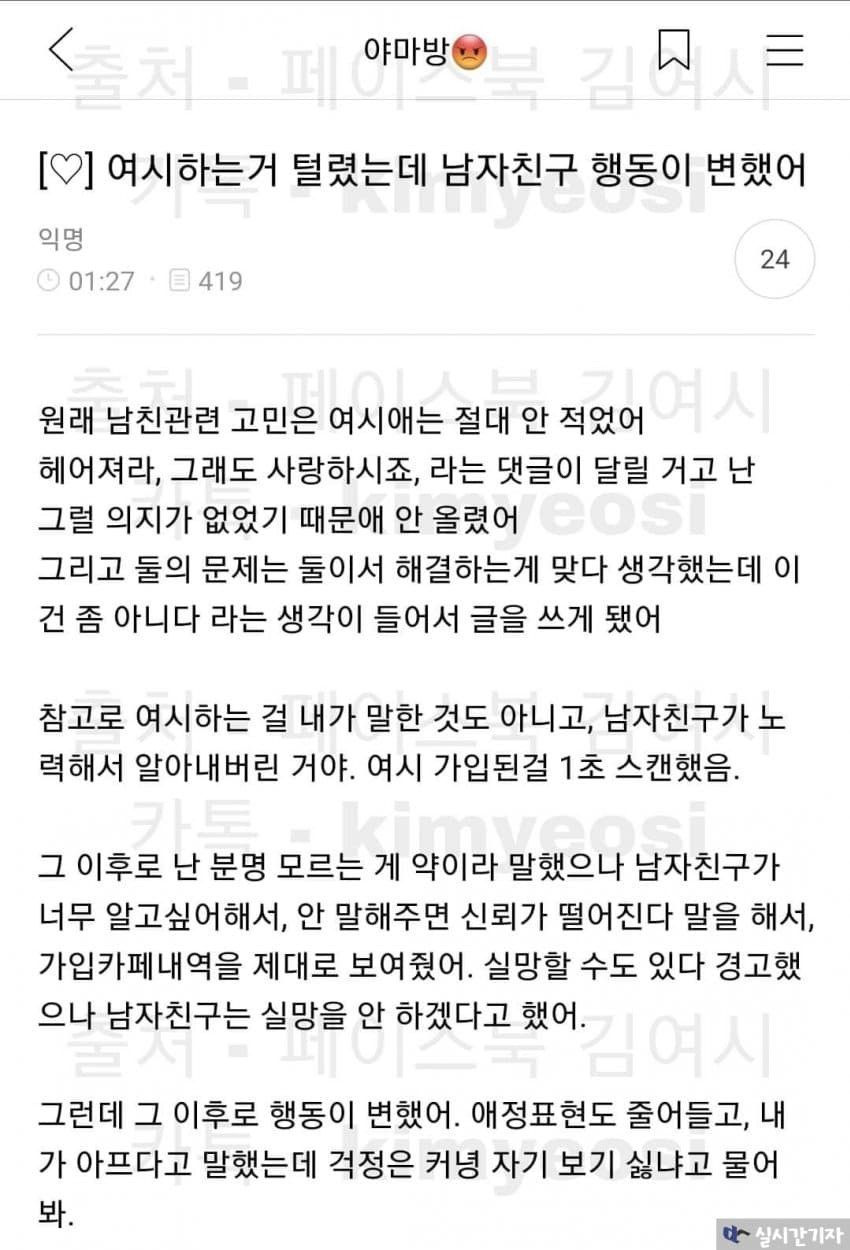
Task: Open the hamburger menu
Action: coord(784,49)
